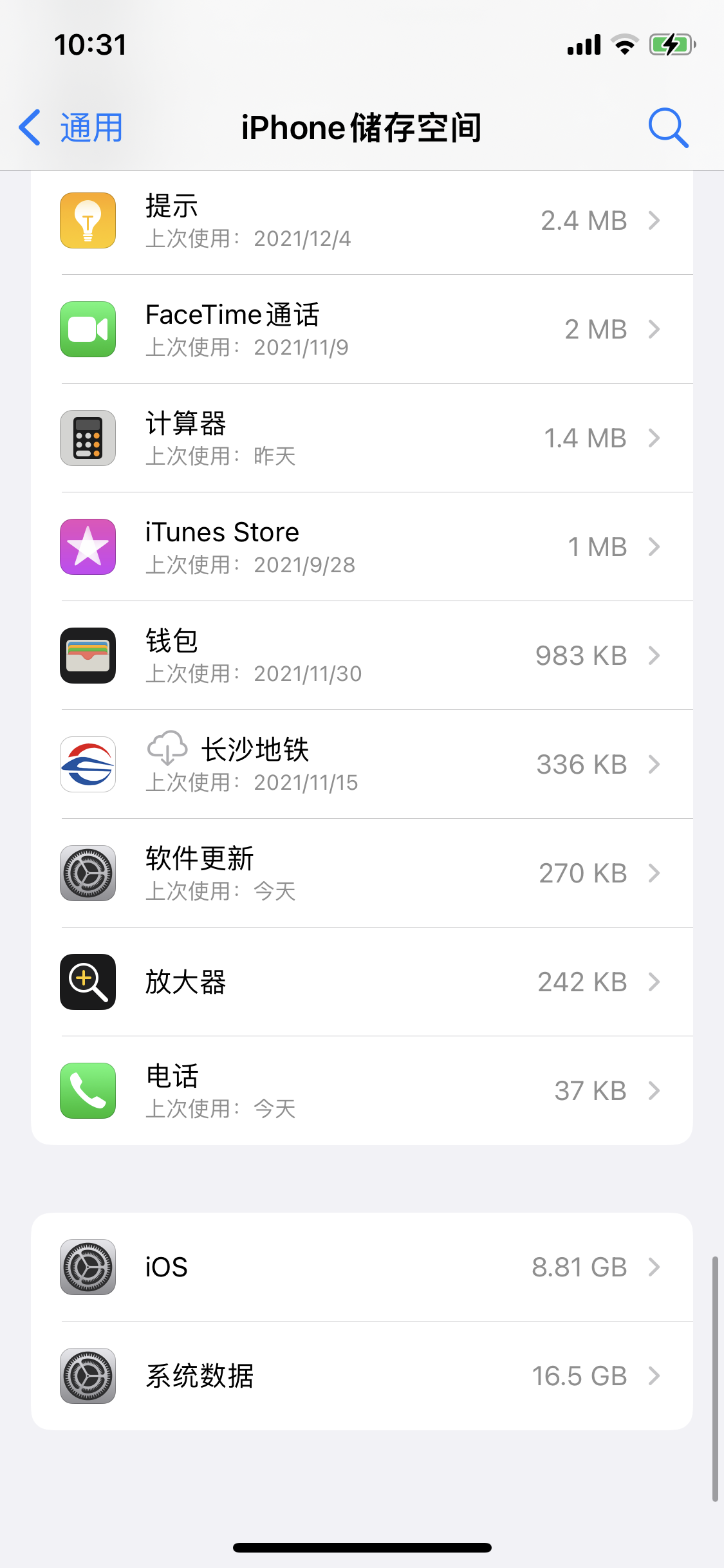Tap the 钱包 storage row
This screenshot has height=1568, width=724.
coord(362,656)
